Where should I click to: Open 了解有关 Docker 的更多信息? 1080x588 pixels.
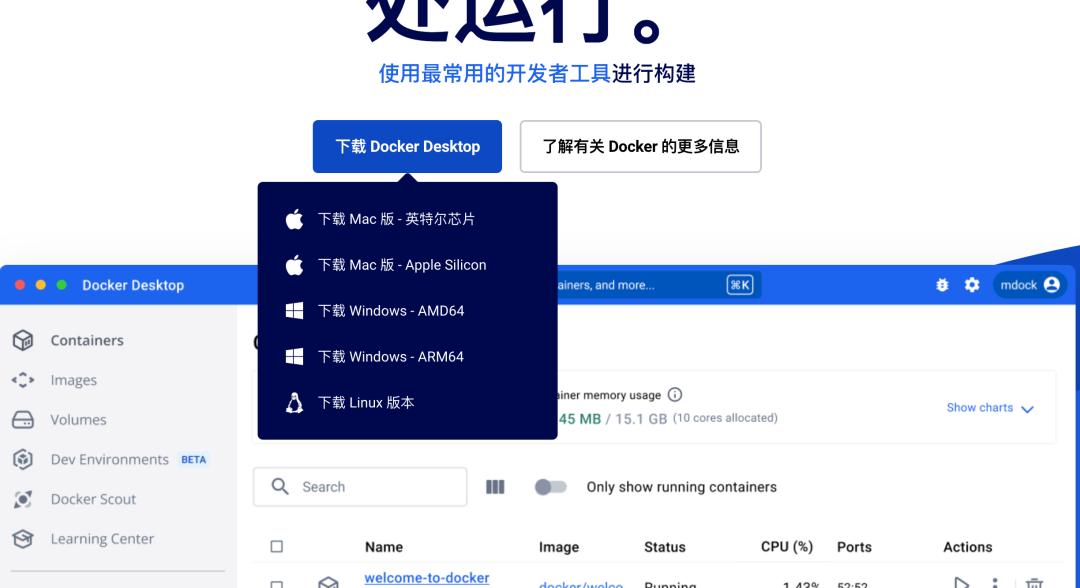pos(640,147)
